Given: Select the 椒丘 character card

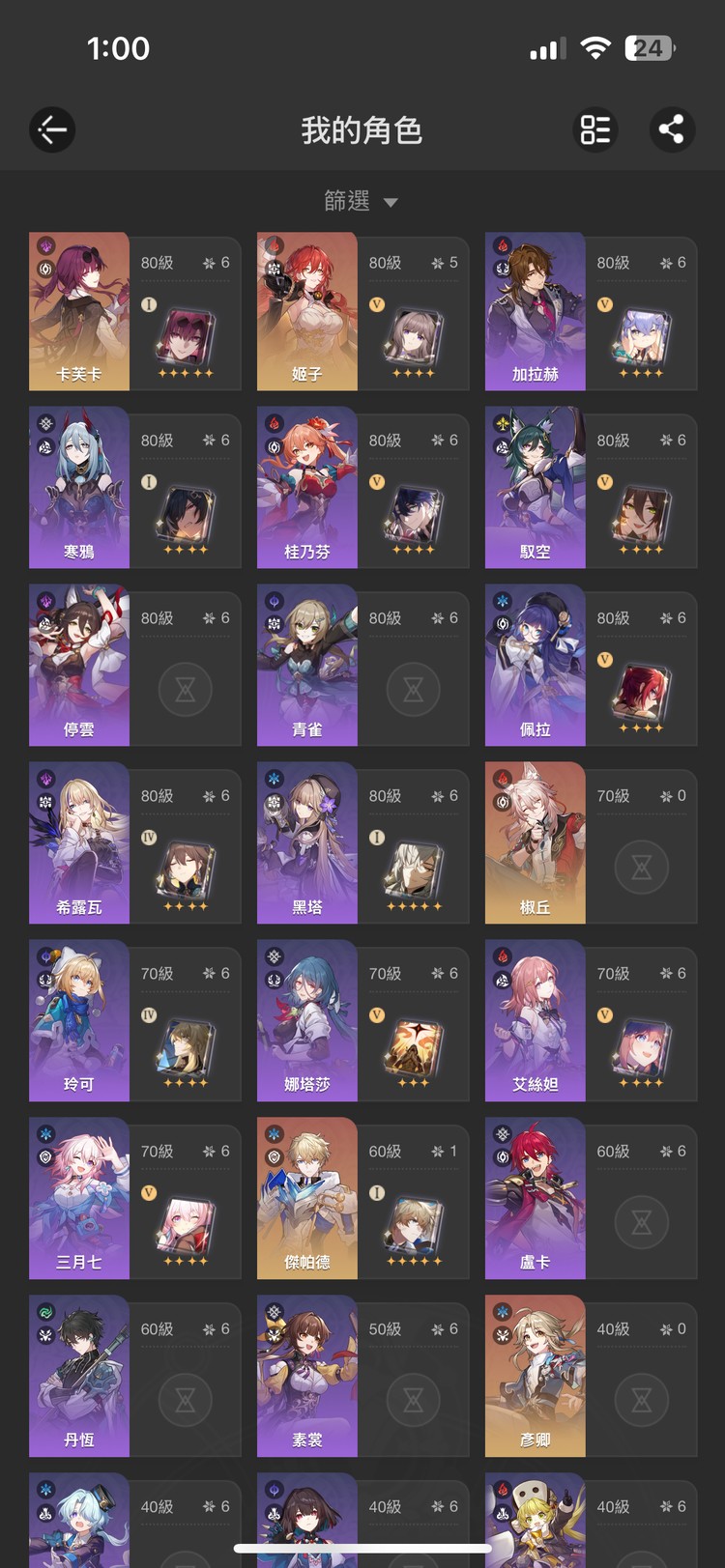Looking at the screenshot, I should click(x=591, y=843).
